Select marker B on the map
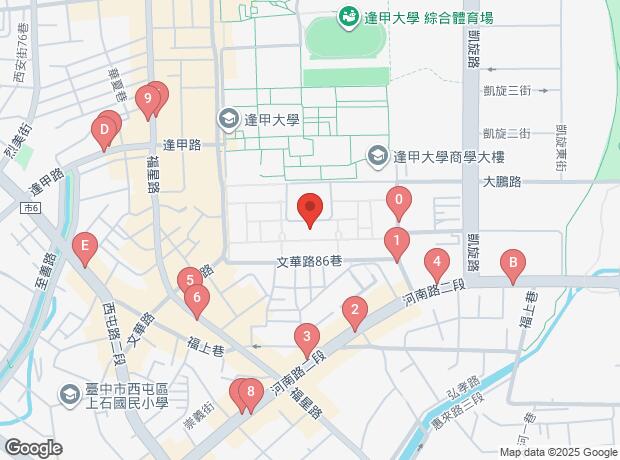 click(512, 265)
